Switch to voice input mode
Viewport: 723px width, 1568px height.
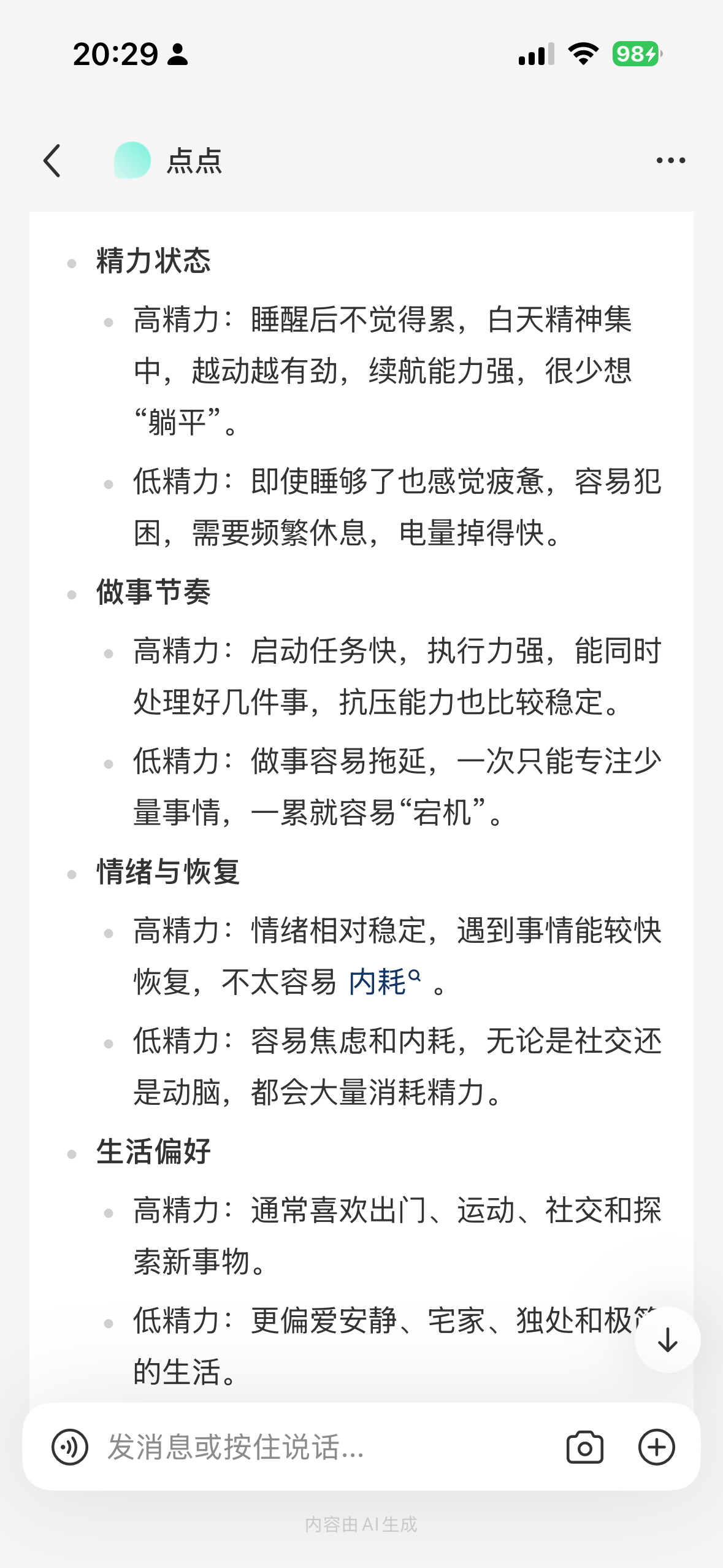click(70, 1447)
